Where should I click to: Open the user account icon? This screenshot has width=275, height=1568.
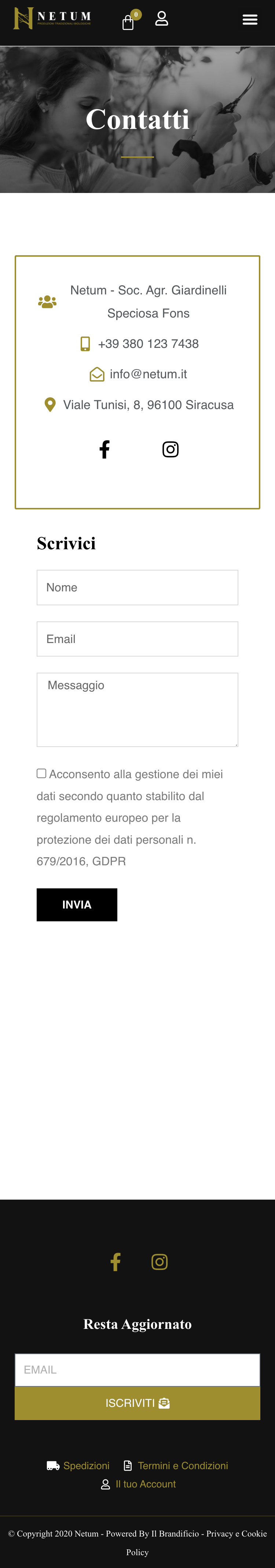point(162,19)
